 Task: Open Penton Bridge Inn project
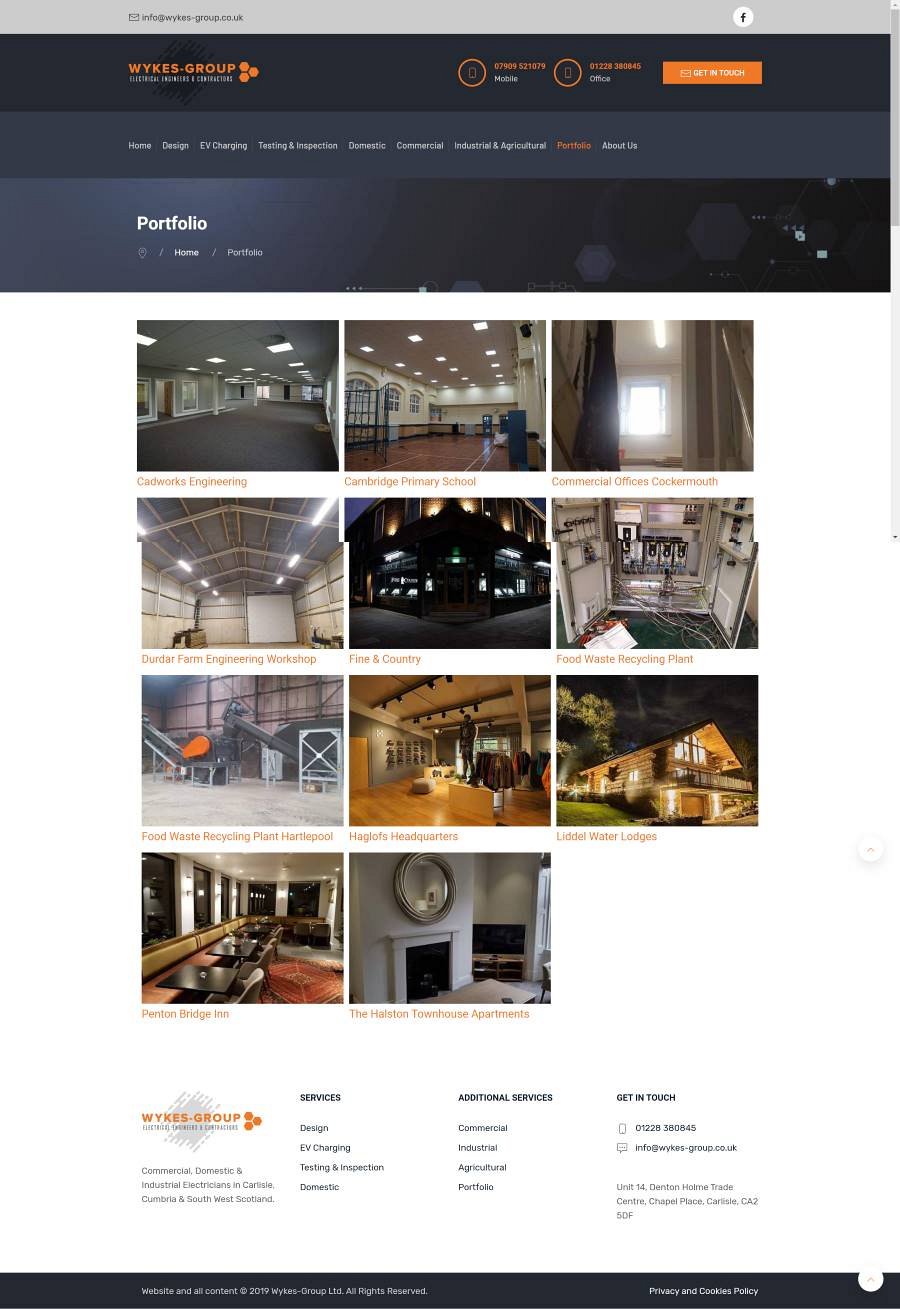click(185, 1014)
